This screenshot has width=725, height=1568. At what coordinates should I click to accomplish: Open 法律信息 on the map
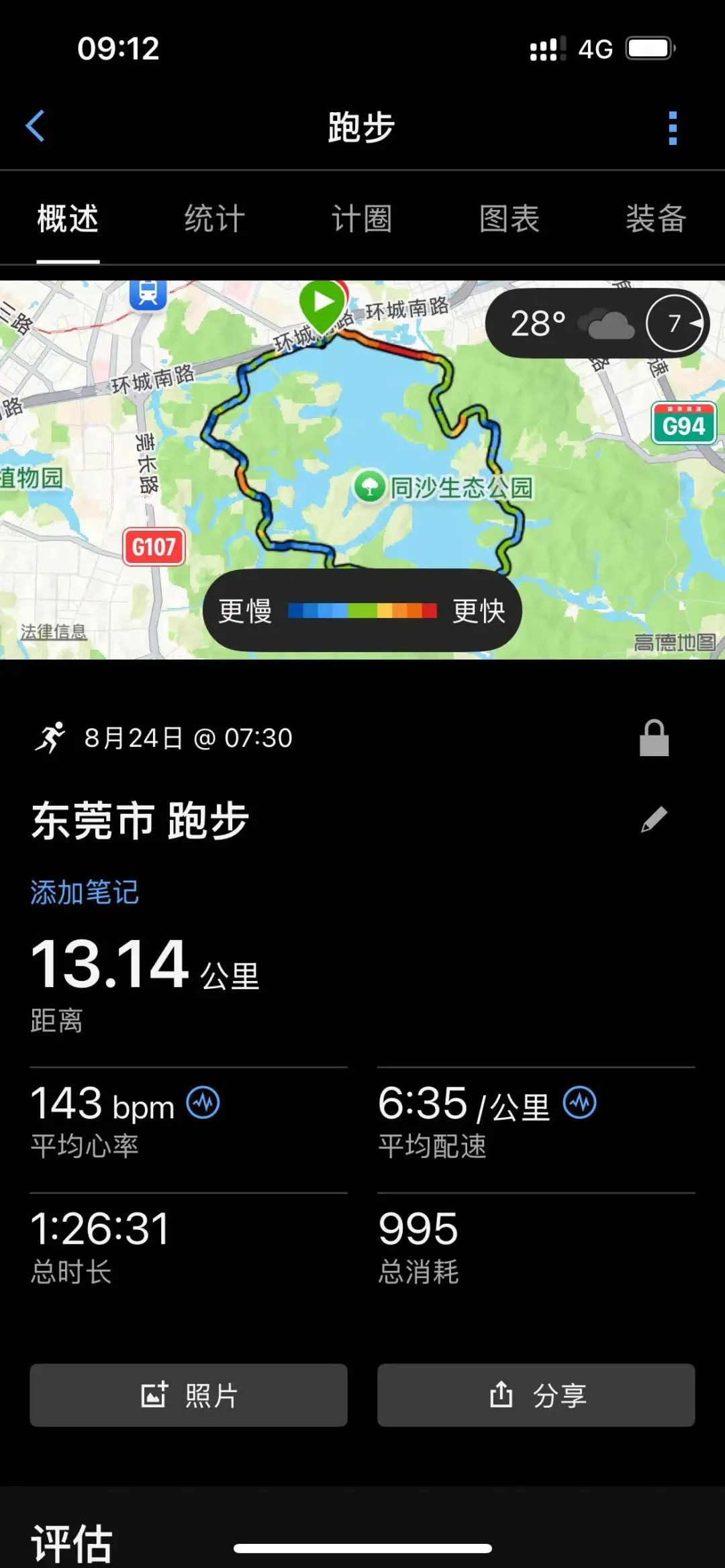coord(54,631)
